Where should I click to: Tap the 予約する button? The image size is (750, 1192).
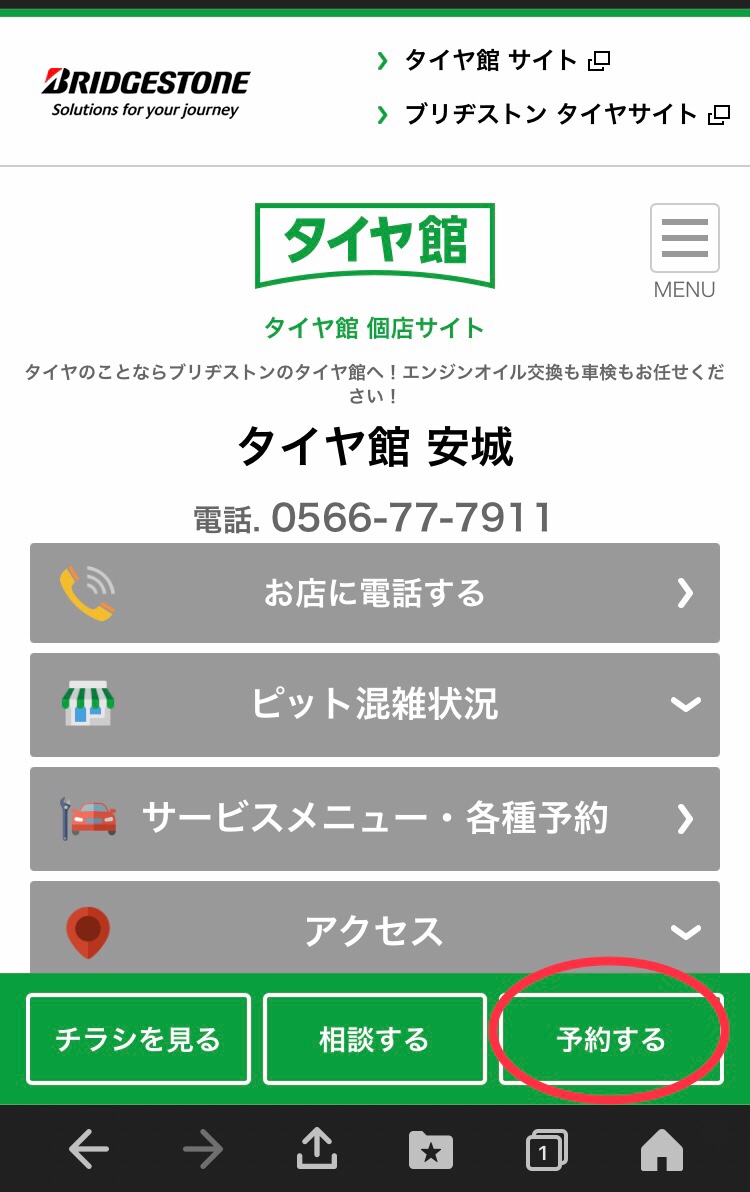pos(610,1039)
